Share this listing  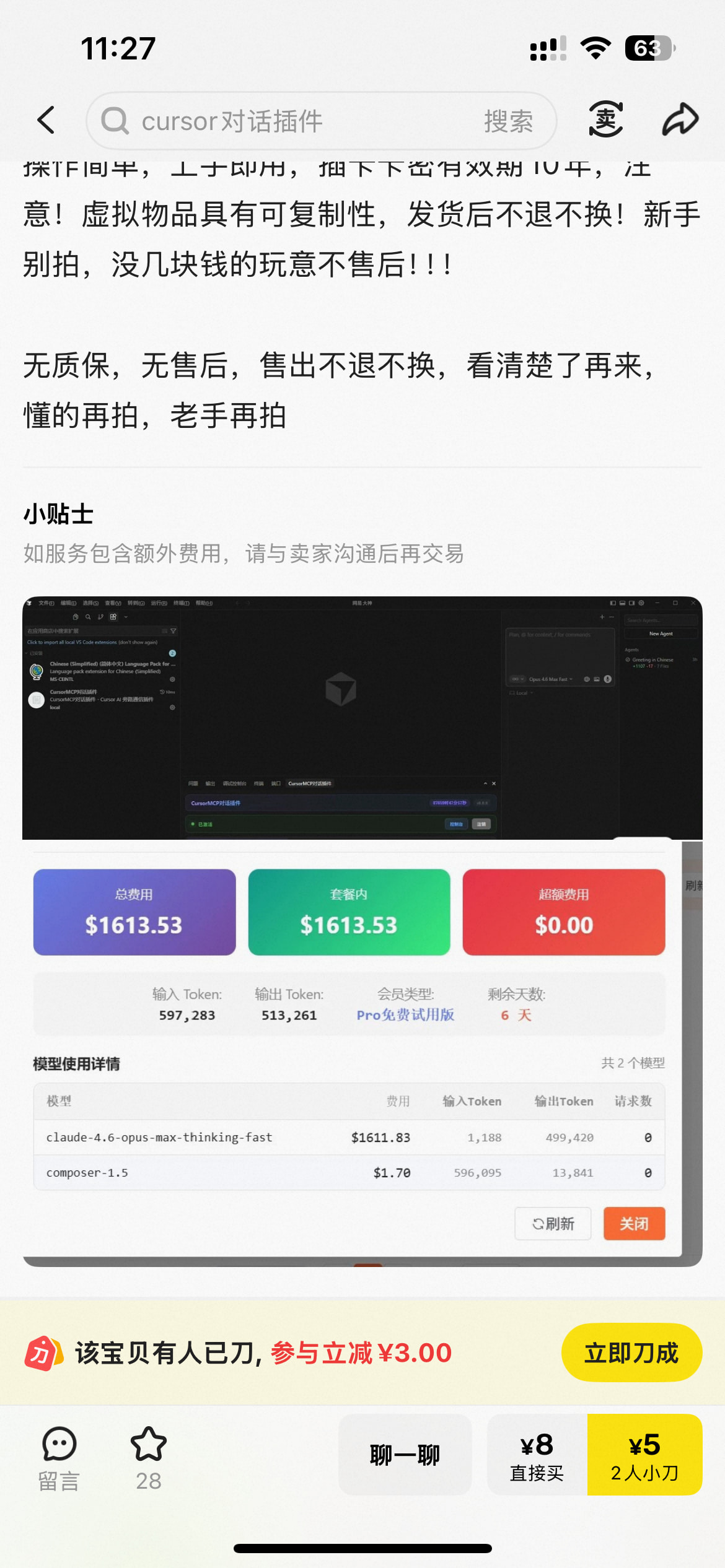click(x=680, y=120)
